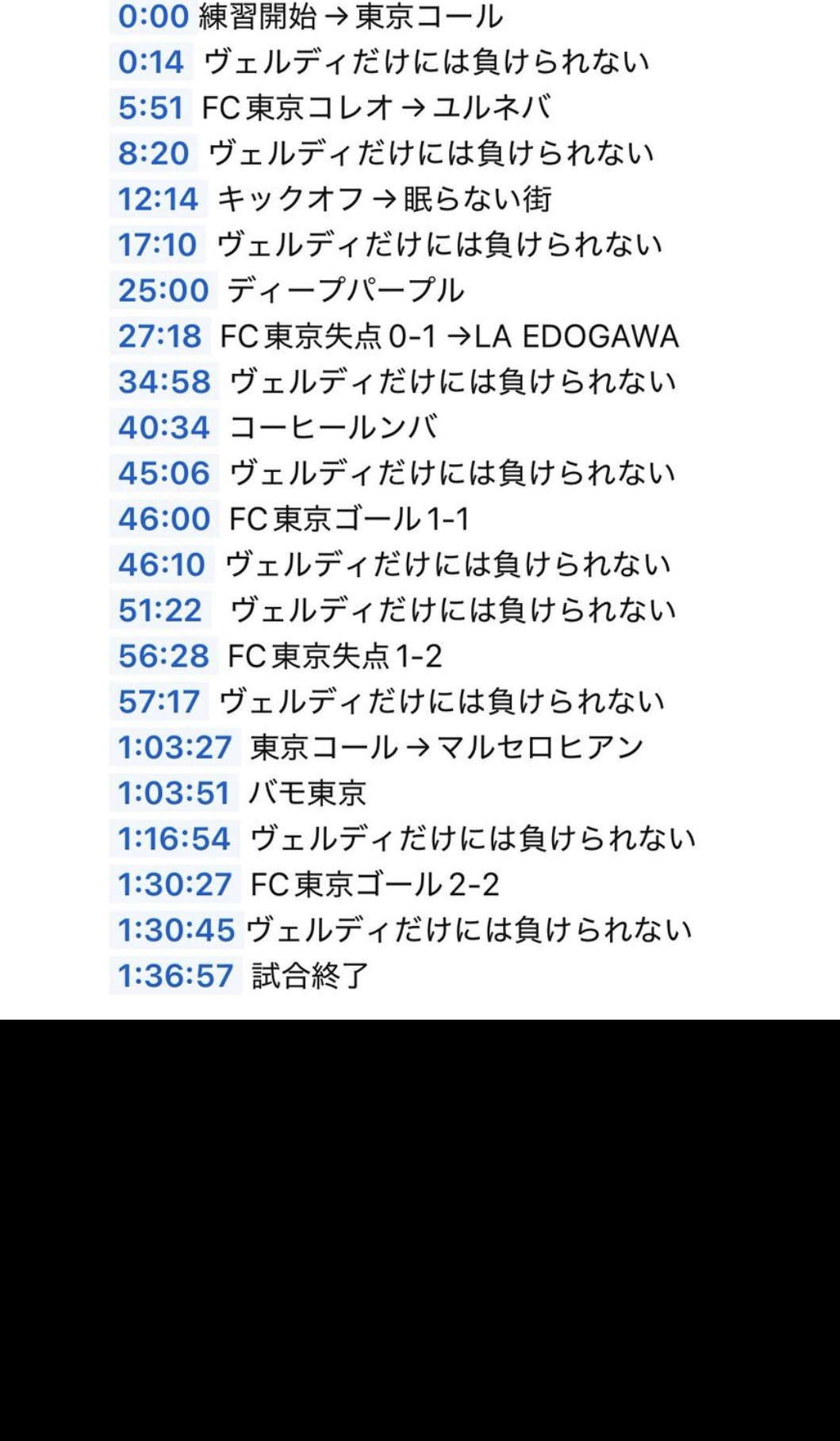Open the 45:06 timestamp link
Viewport: 840px width, 1441px height.
pyautogui.click(x=164, y=473)
